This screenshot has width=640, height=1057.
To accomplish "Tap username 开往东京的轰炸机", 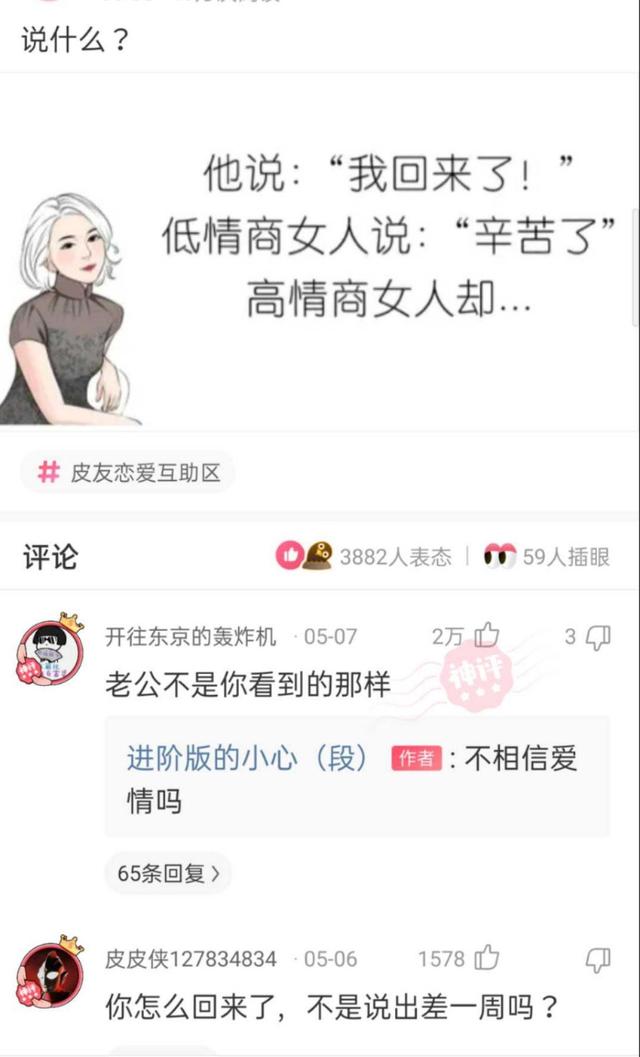I will [190, 637].
